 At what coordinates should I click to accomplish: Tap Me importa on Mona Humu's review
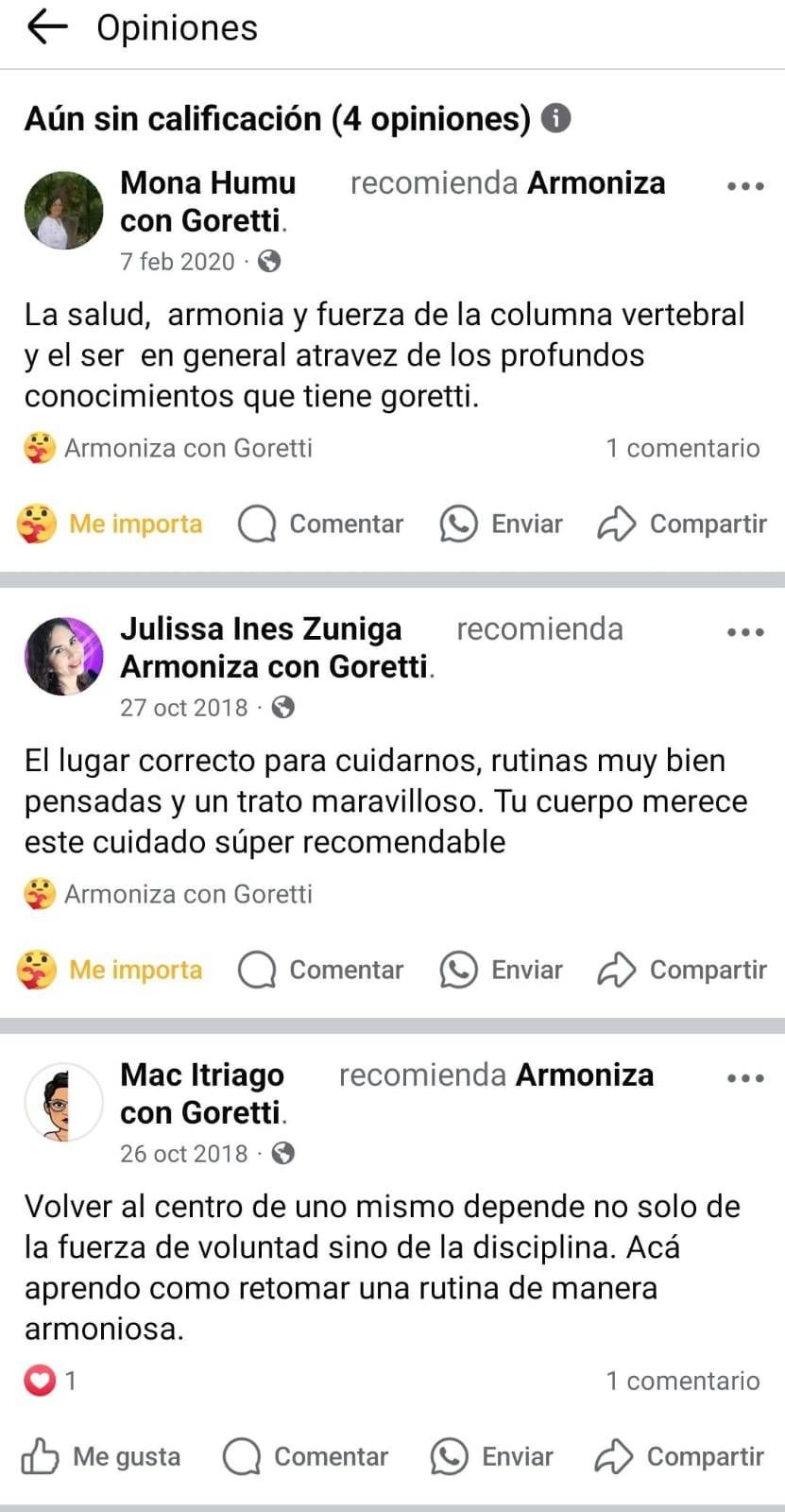pos(111,524)
